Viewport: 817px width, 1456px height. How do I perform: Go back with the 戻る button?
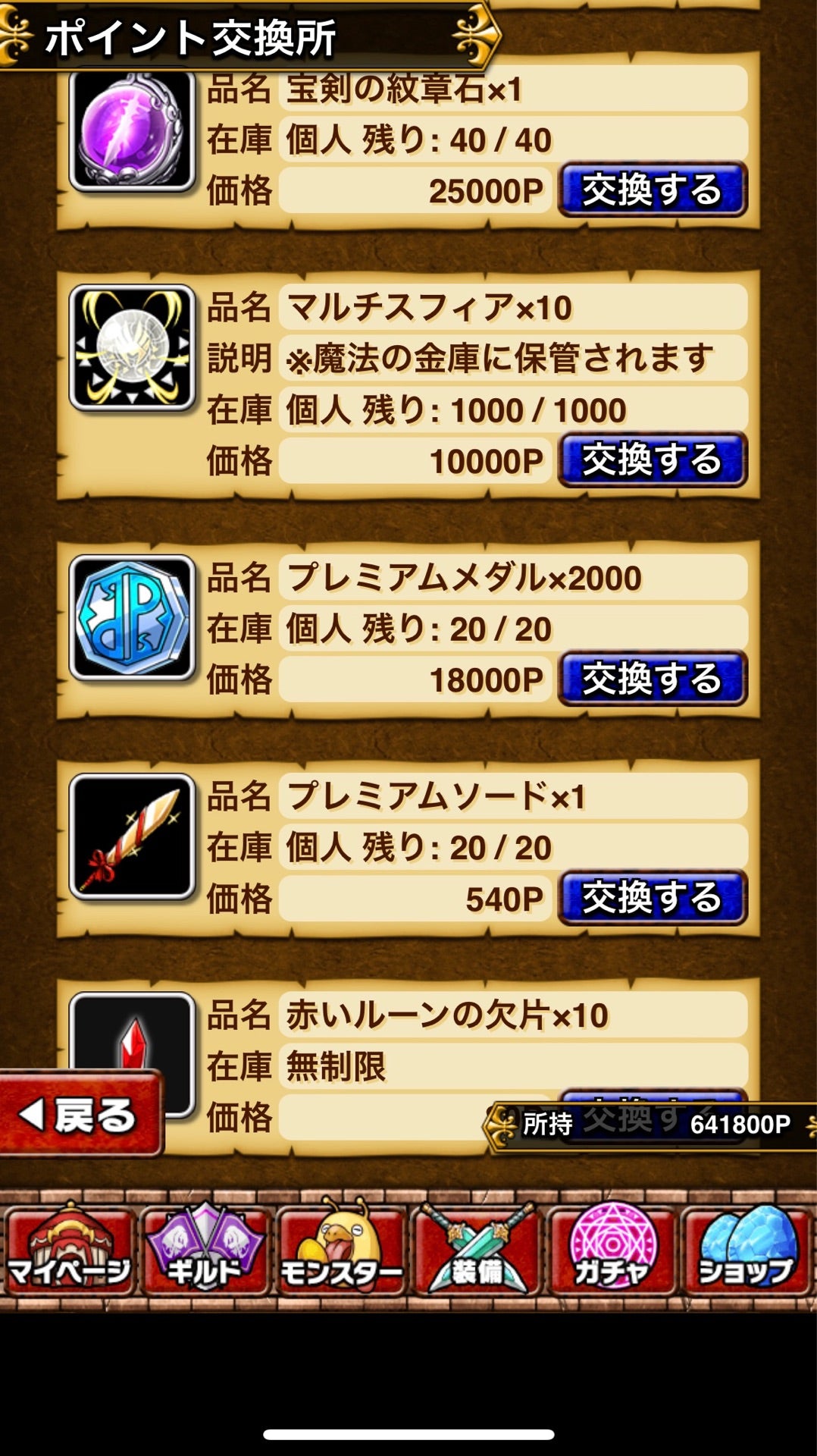pyautogui.click(x=81, y=1115)
